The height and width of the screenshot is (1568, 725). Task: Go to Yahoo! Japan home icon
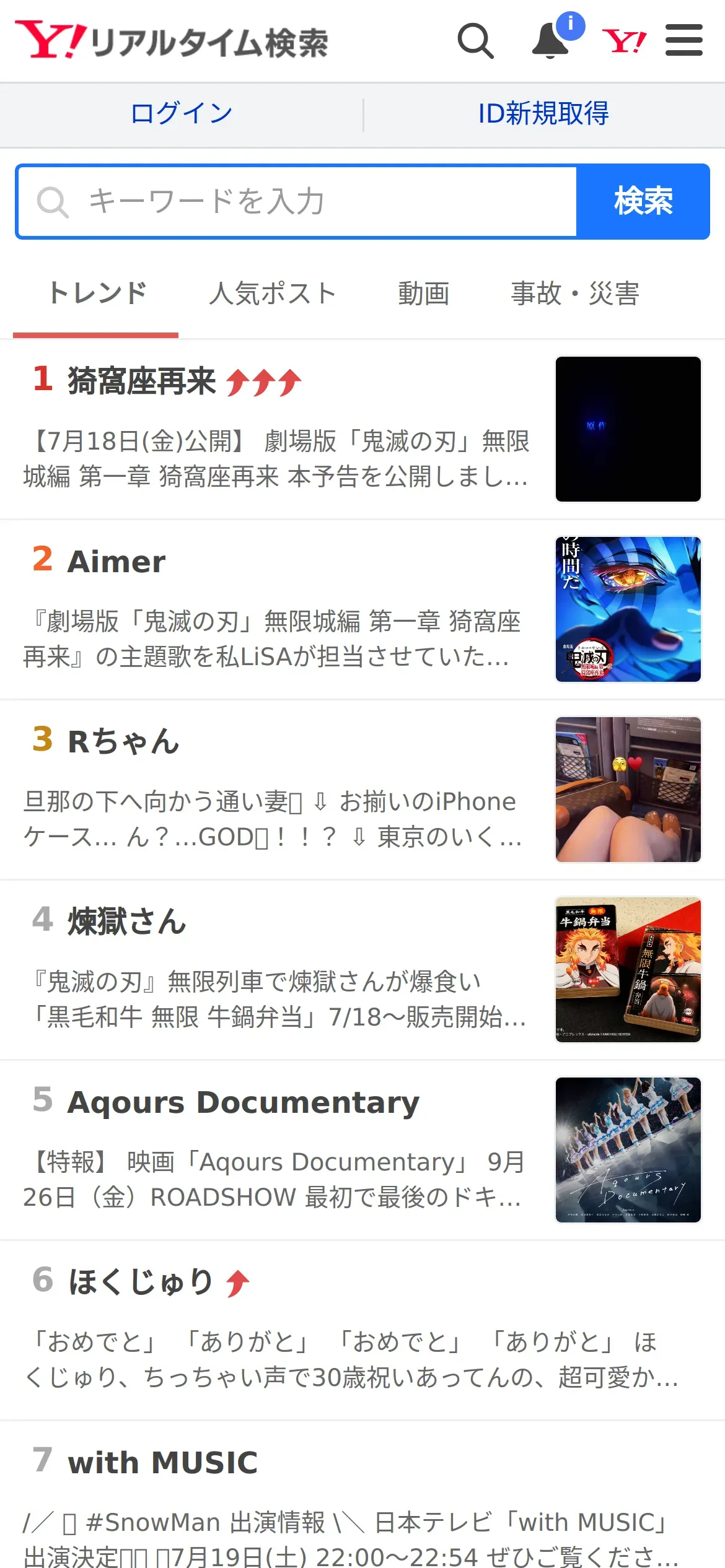[x=624, y=41]
